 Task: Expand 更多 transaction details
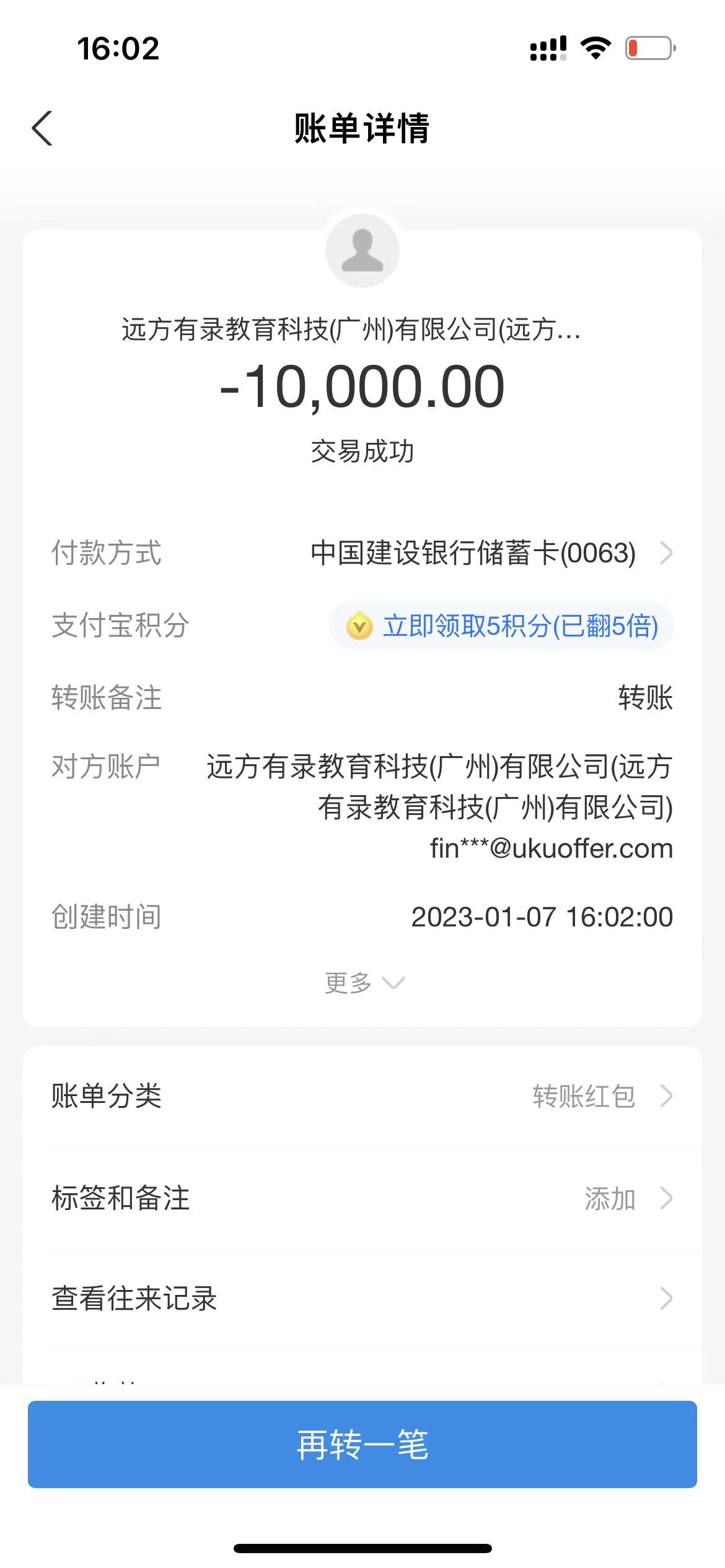coord(362,983)
